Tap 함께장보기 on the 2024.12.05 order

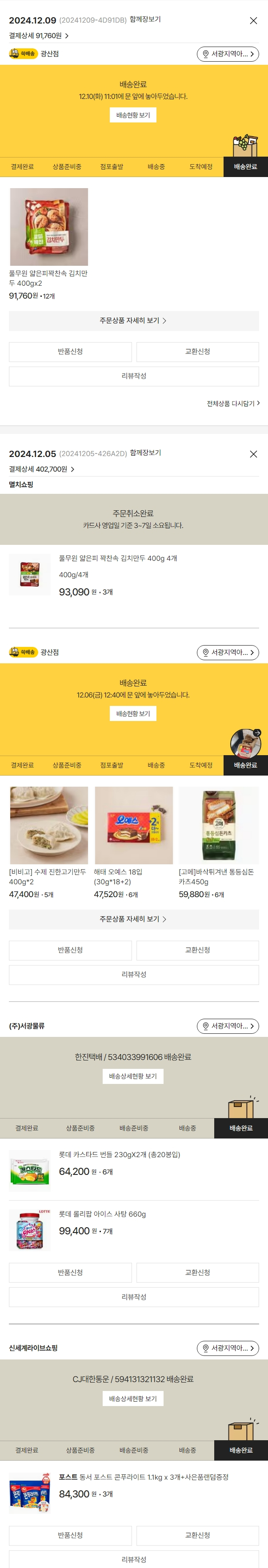click(145, 453)
